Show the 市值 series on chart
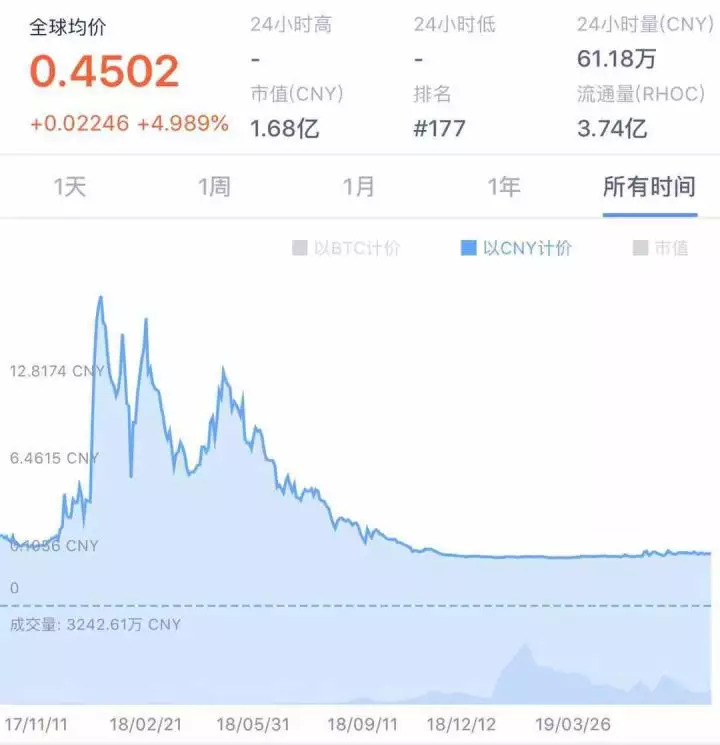The height and width of the screenshot is (745, 720). (661, 248)
